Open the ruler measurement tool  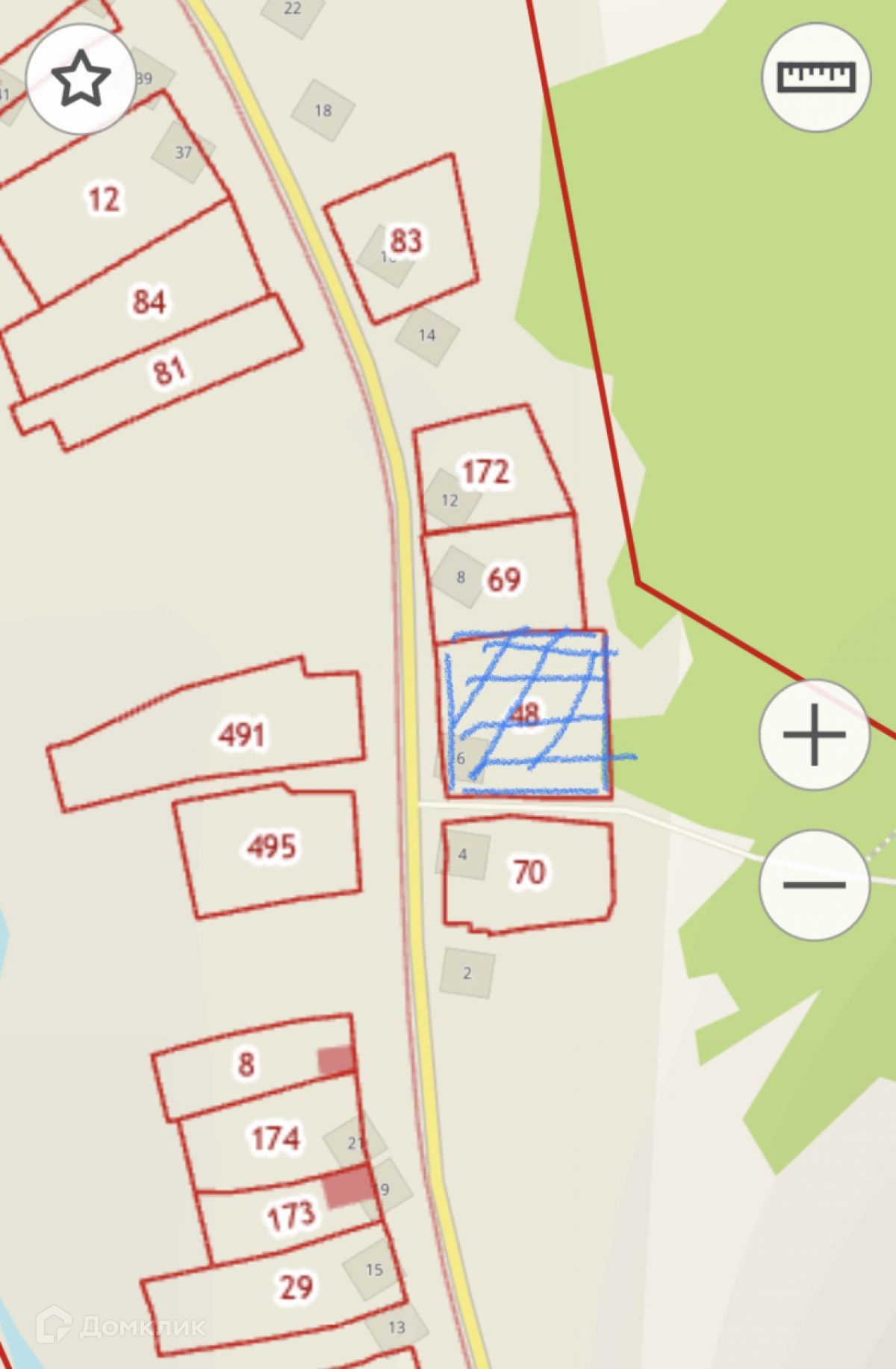click(x=816, y=77)
